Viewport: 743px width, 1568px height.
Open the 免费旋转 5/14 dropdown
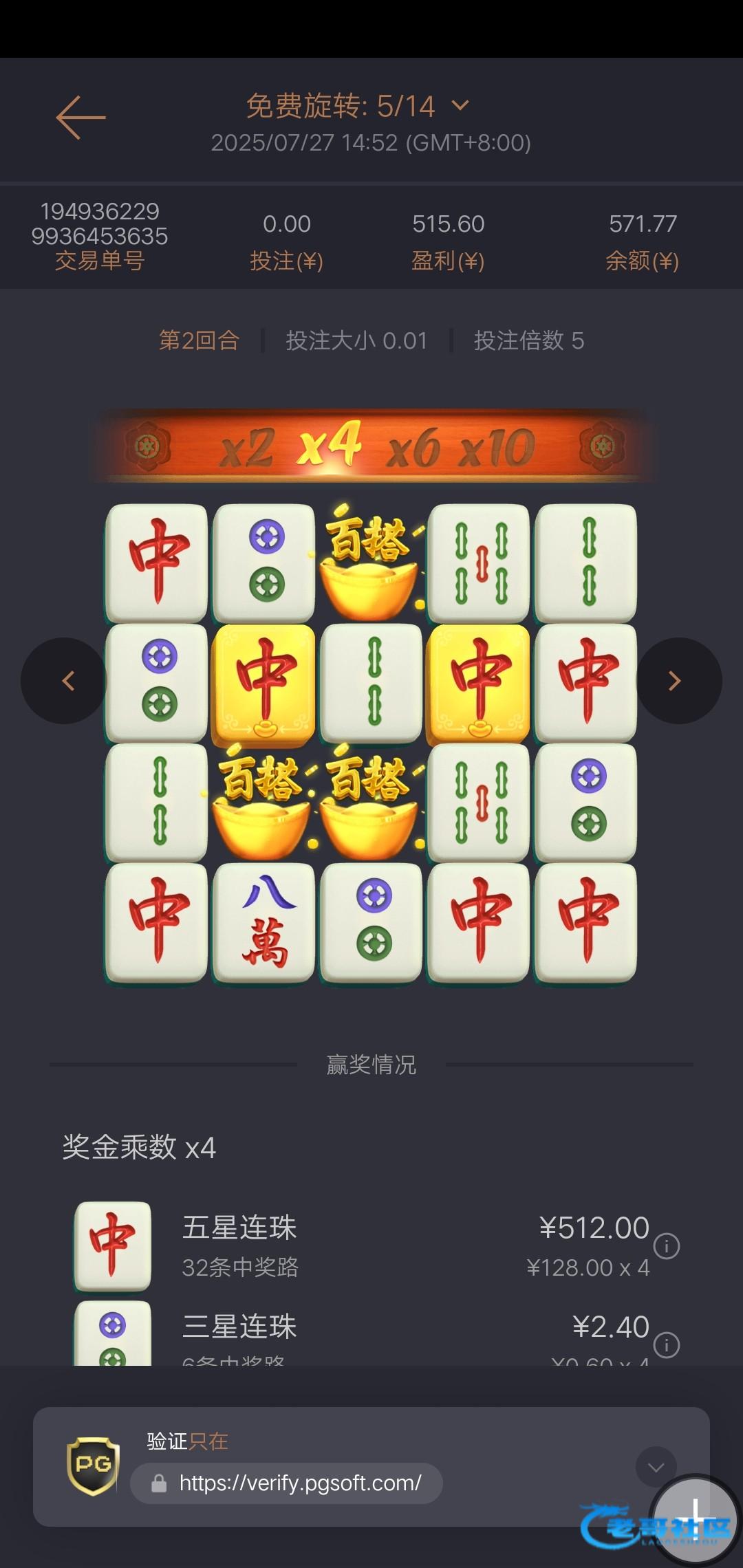coord(460,106)
